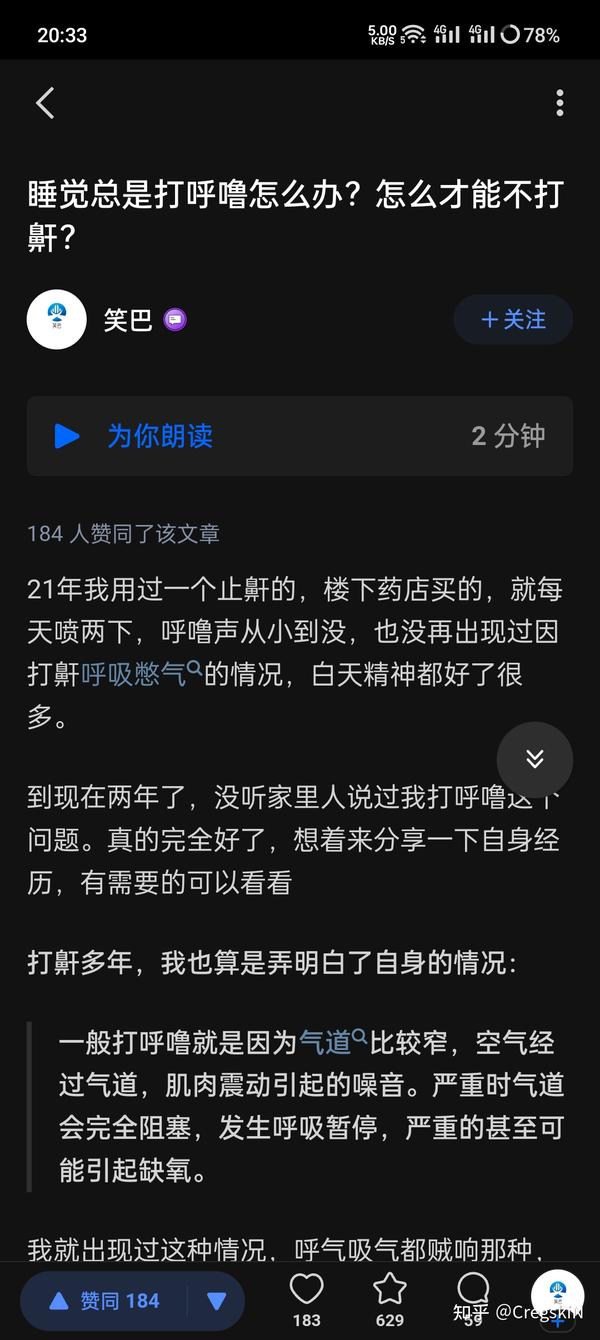The width and height of the screenshot is (600, 1340).
Task: Open the three-dot overflow menu
Action: click(559, 103)
